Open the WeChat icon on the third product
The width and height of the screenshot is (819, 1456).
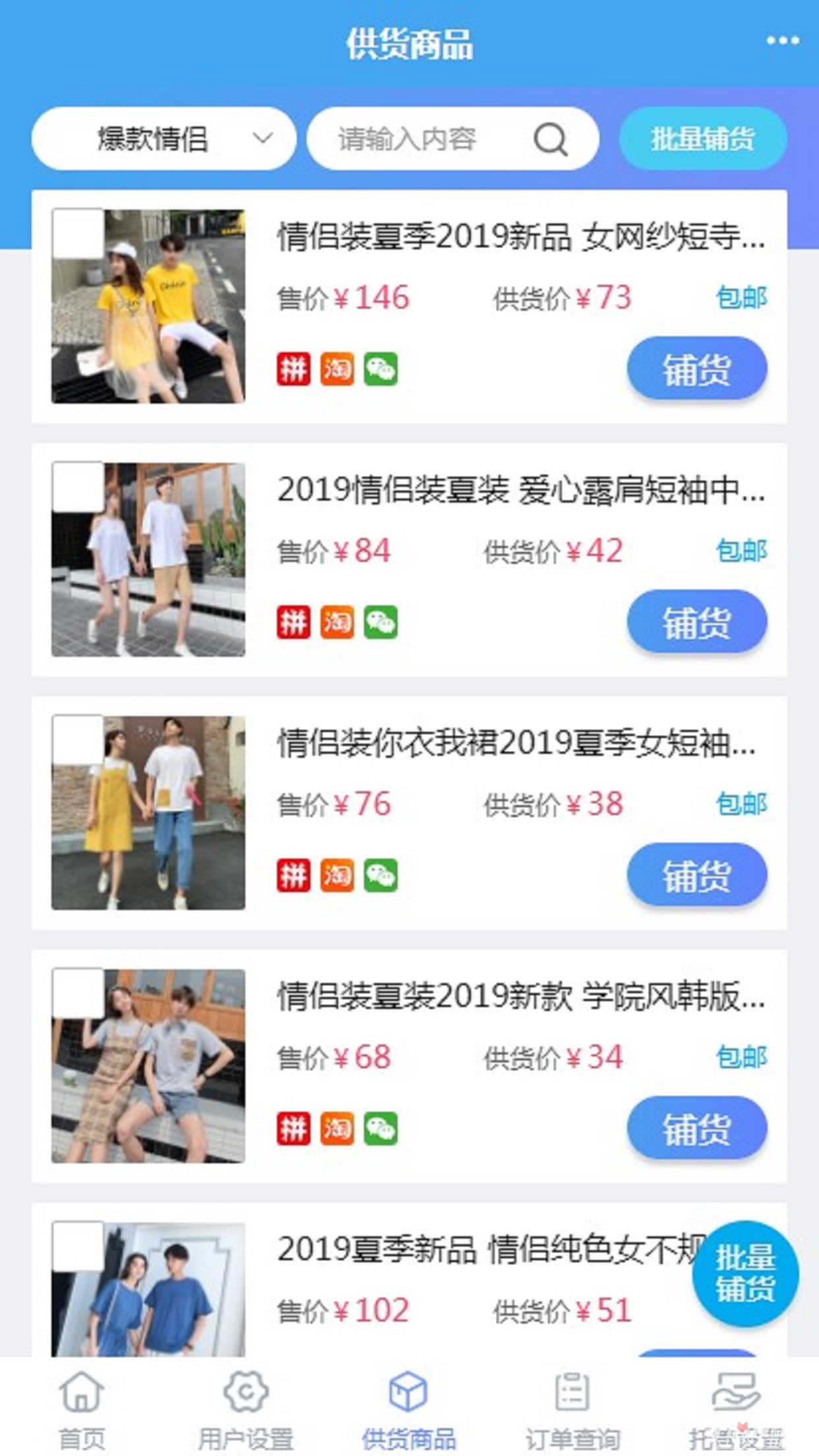[x=382, y=876]
